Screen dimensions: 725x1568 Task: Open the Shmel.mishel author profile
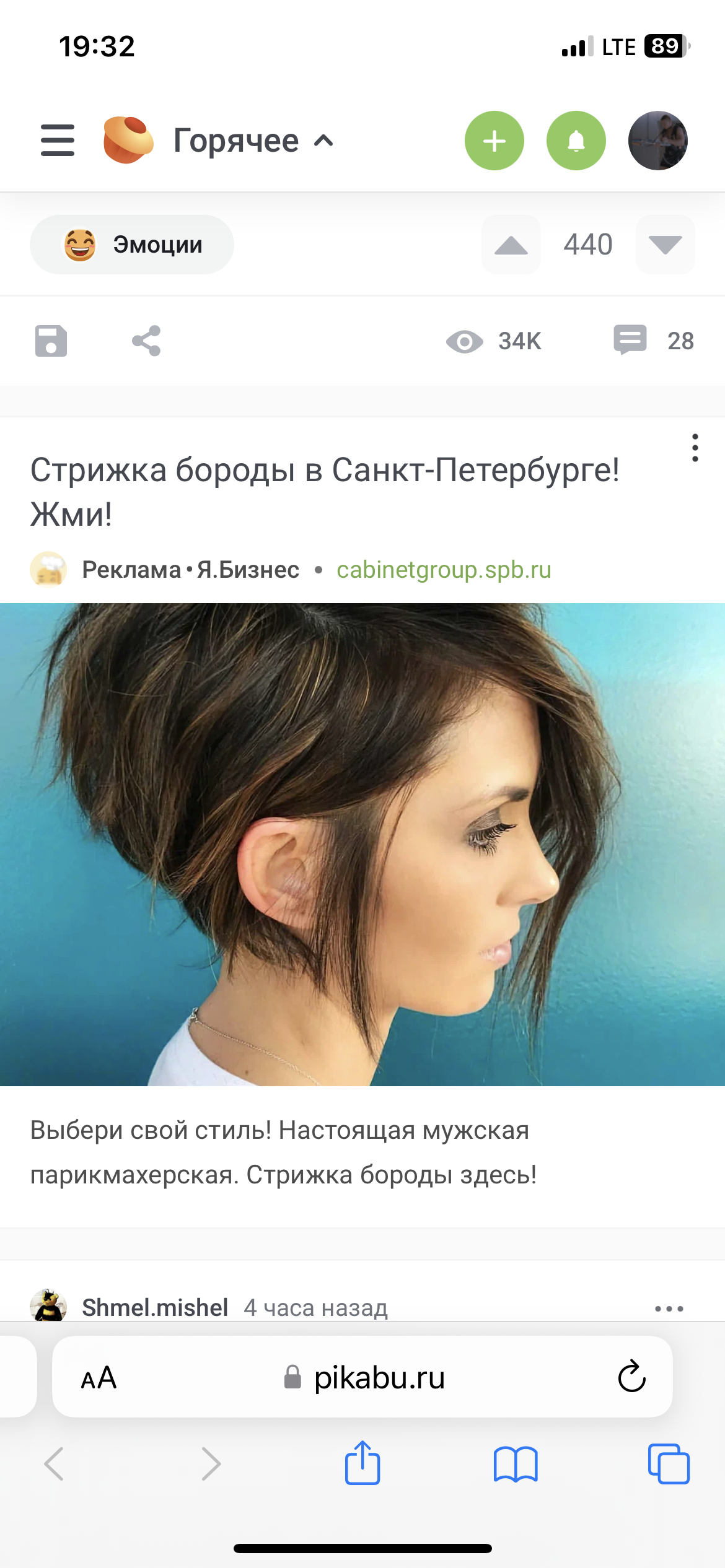click(155, 1307)
